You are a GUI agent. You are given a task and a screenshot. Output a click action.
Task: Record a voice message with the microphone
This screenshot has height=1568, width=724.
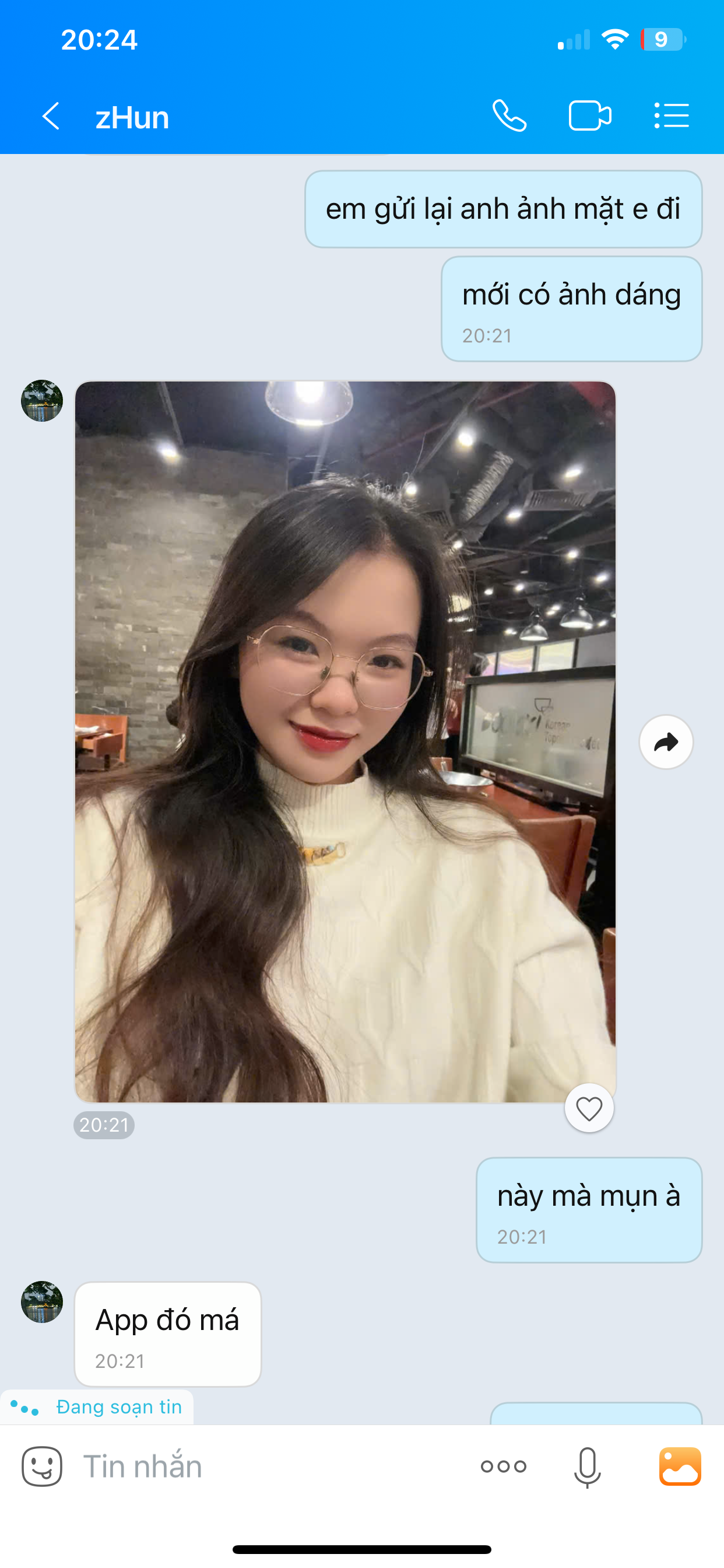[587, 1466]
